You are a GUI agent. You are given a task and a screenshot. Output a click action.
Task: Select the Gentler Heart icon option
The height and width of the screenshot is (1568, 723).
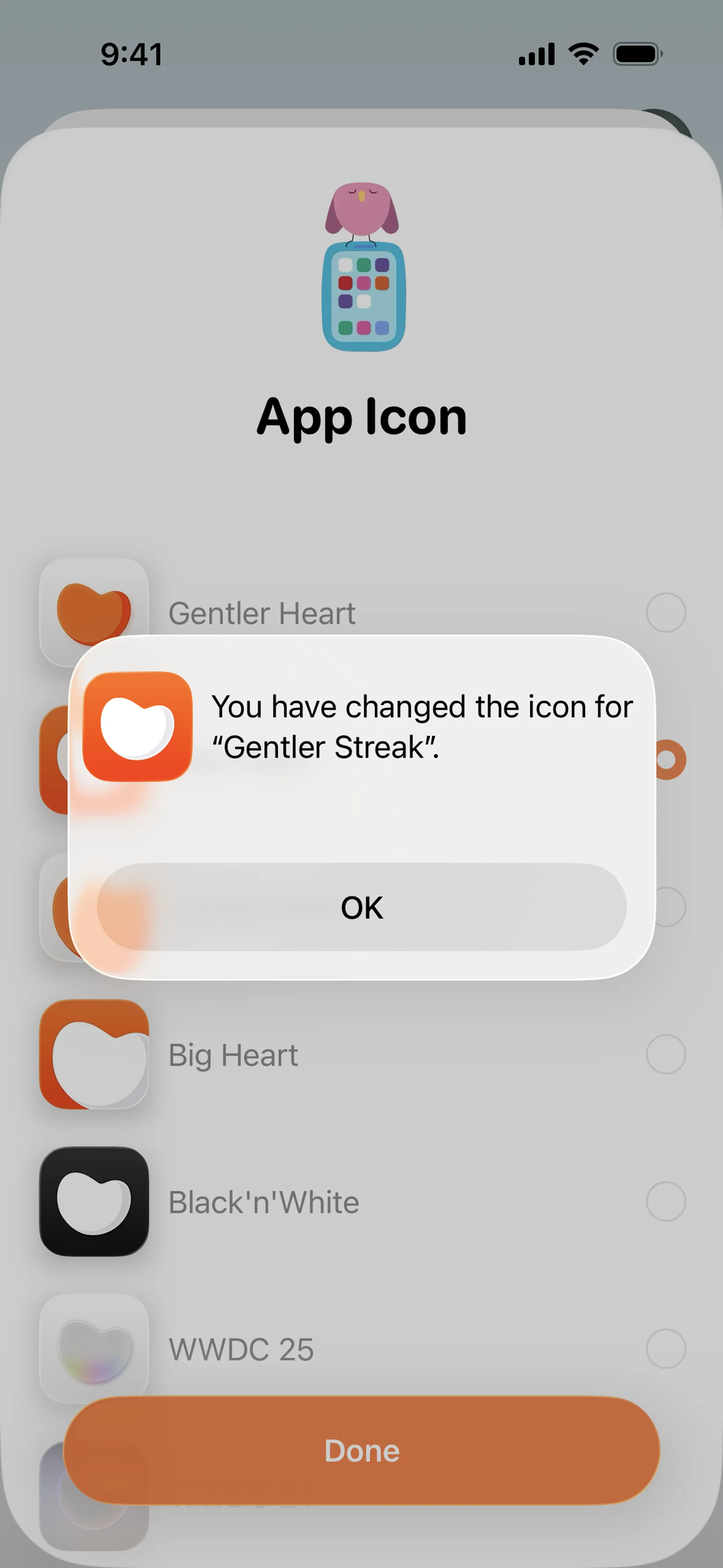click(665, 612)
